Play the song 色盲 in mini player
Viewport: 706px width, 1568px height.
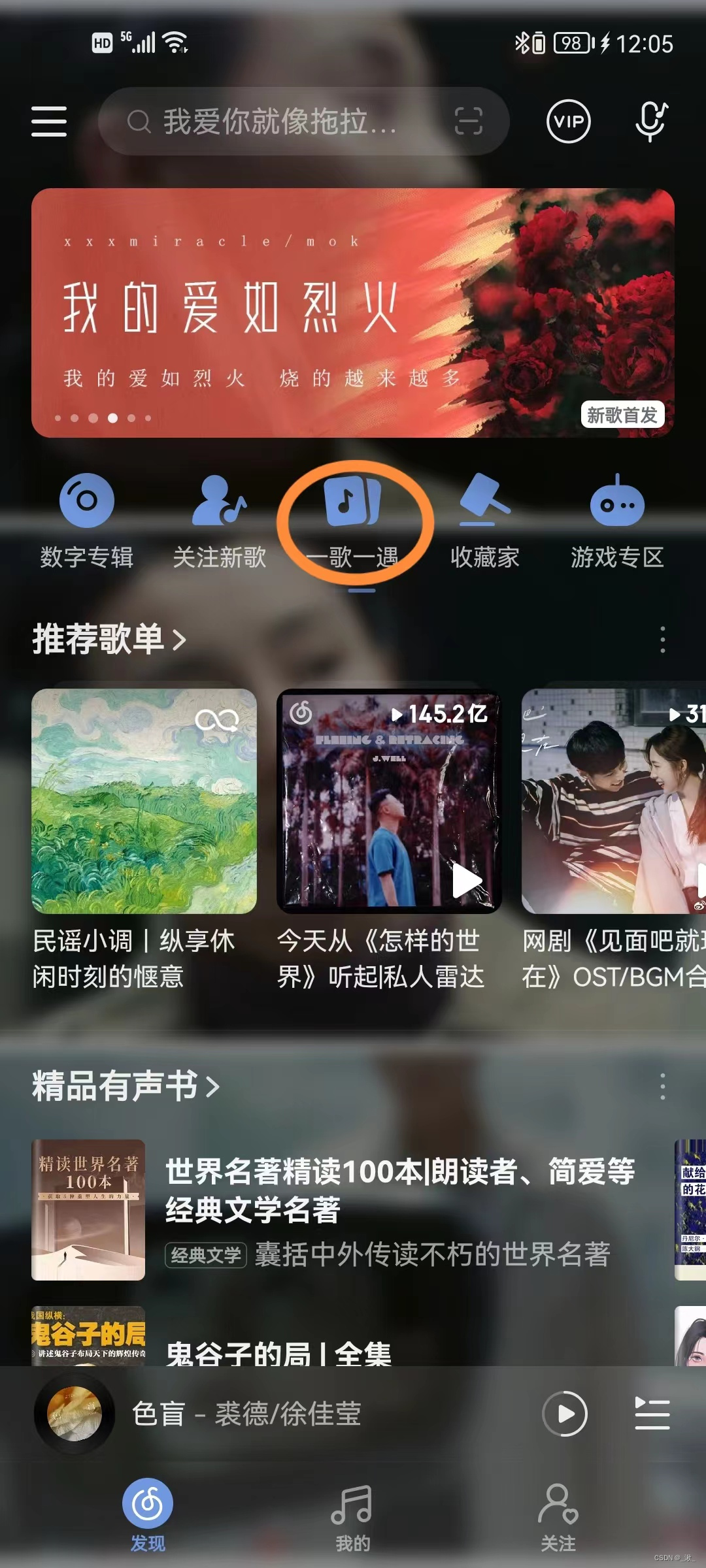565,1414
